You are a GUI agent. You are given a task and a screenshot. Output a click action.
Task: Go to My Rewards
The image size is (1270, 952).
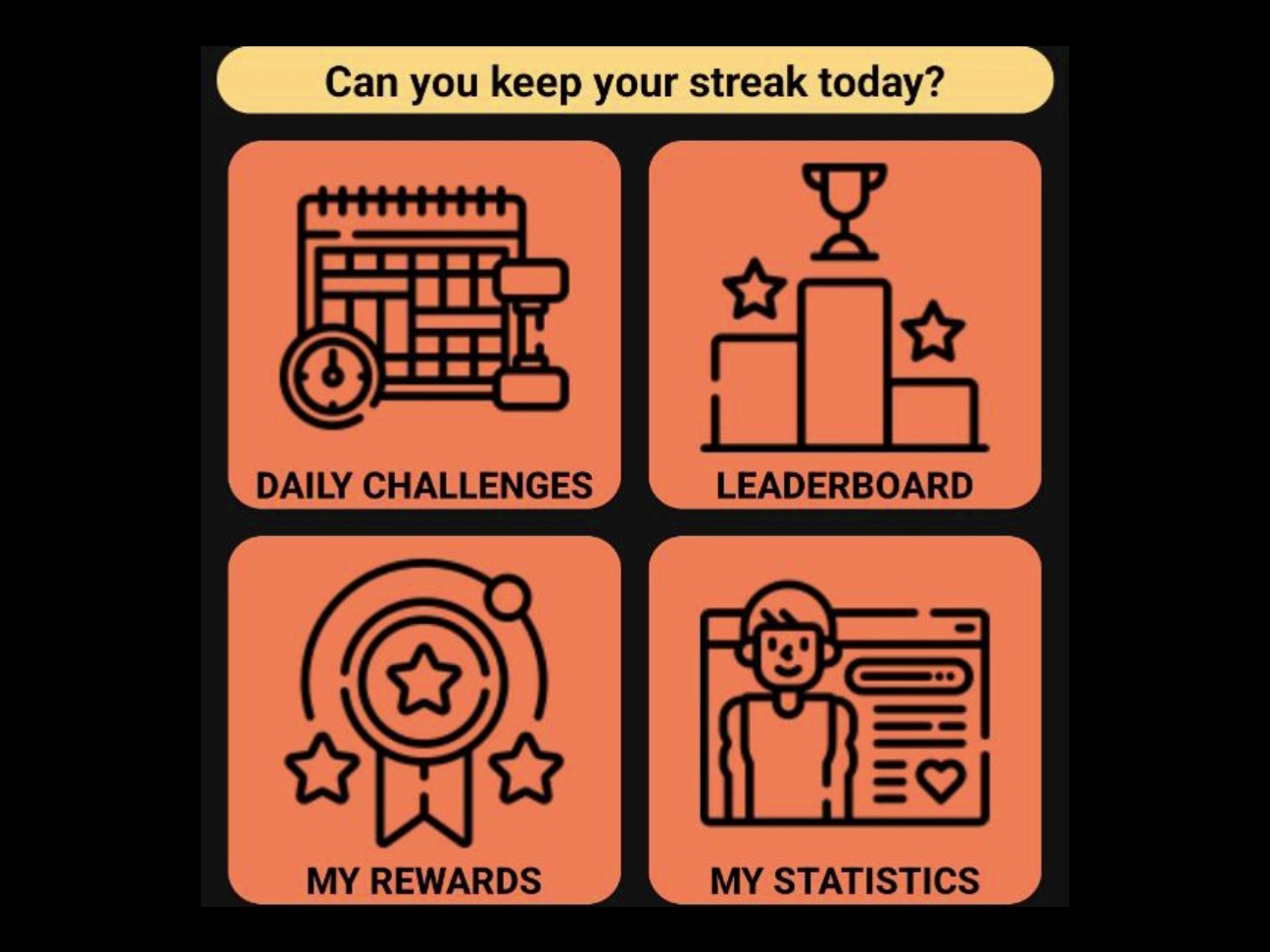(x=424, y=720)
